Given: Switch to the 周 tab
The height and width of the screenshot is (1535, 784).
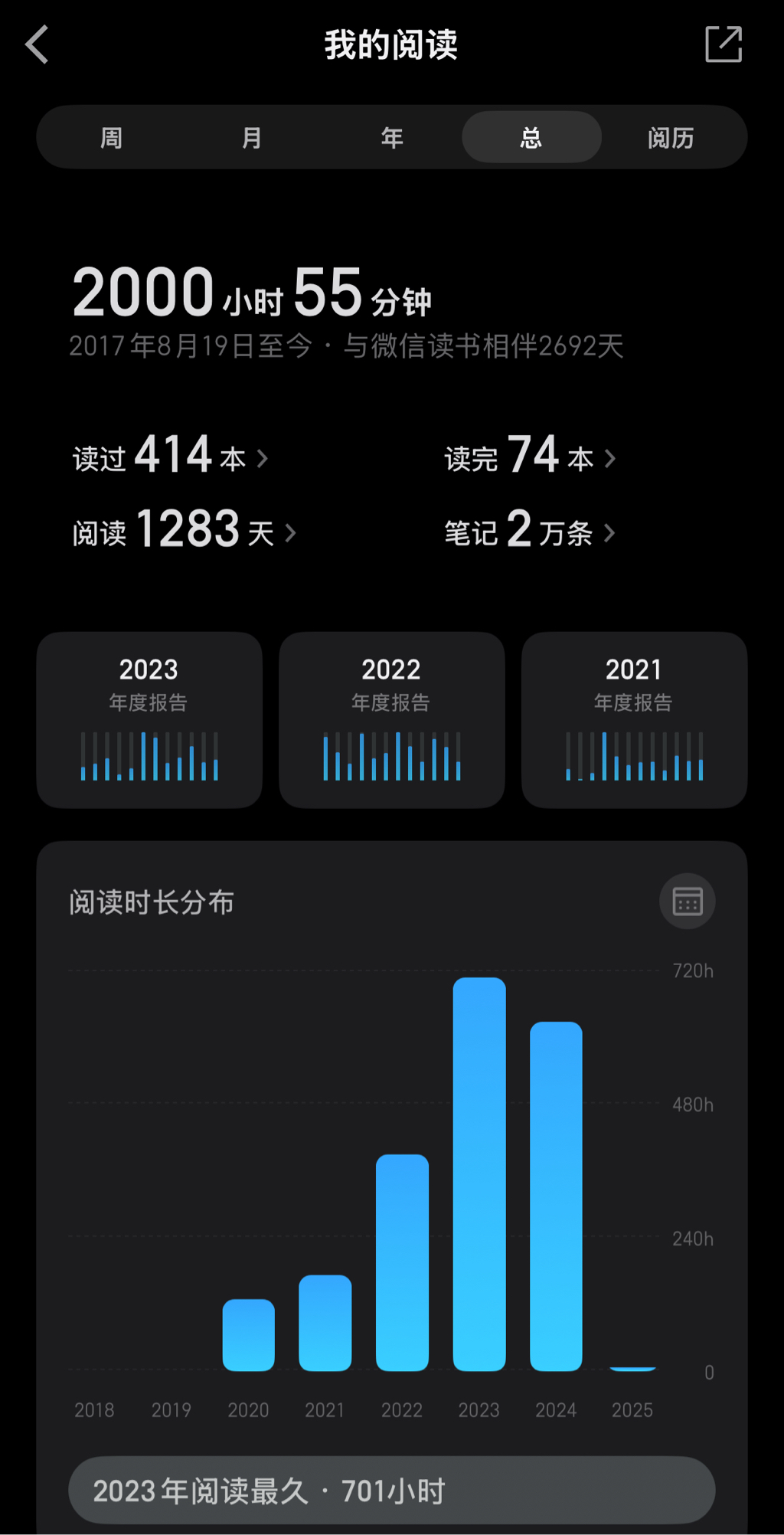Looking at the screenshot, I should [x=112, y=138].
